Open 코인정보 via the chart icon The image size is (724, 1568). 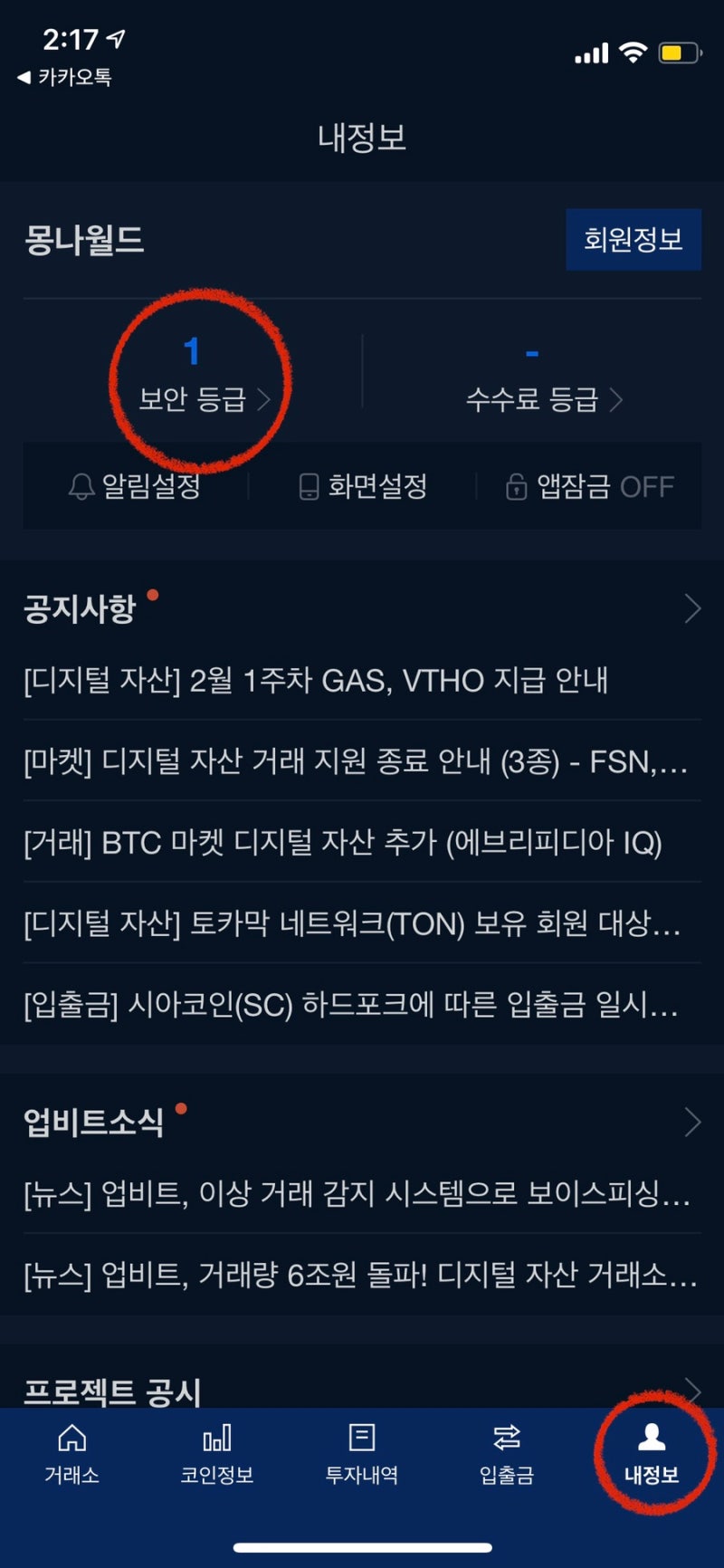point(216,1436)
